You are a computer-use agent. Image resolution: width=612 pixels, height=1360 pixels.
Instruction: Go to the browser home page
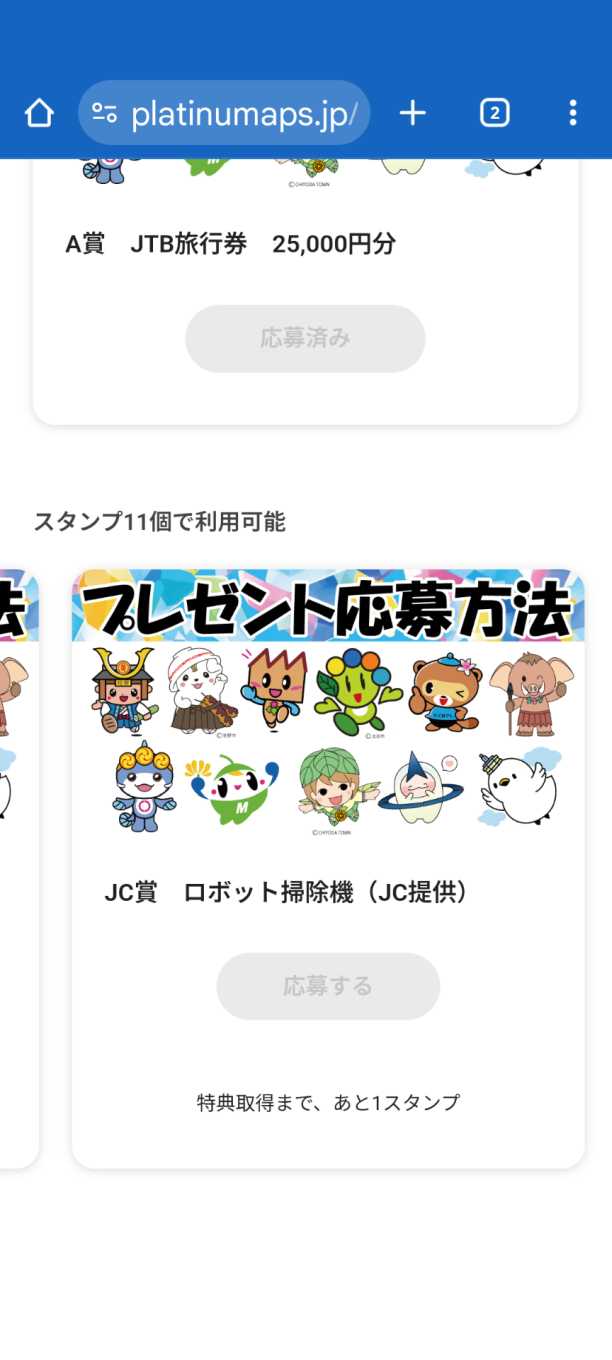coord(39,113)
